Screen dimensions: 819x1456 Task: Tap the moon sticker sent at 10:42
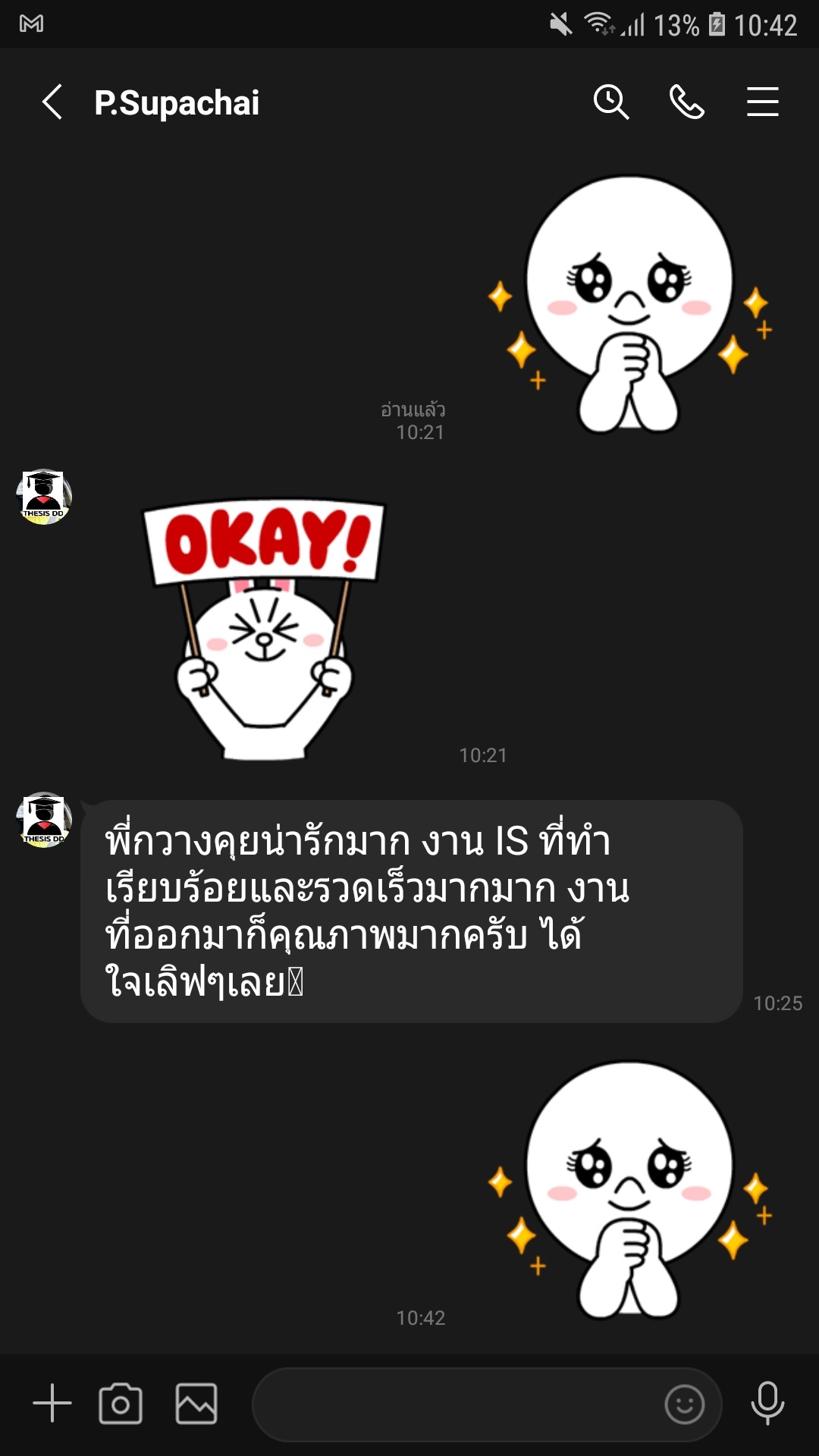click(x=629, y=1190)
